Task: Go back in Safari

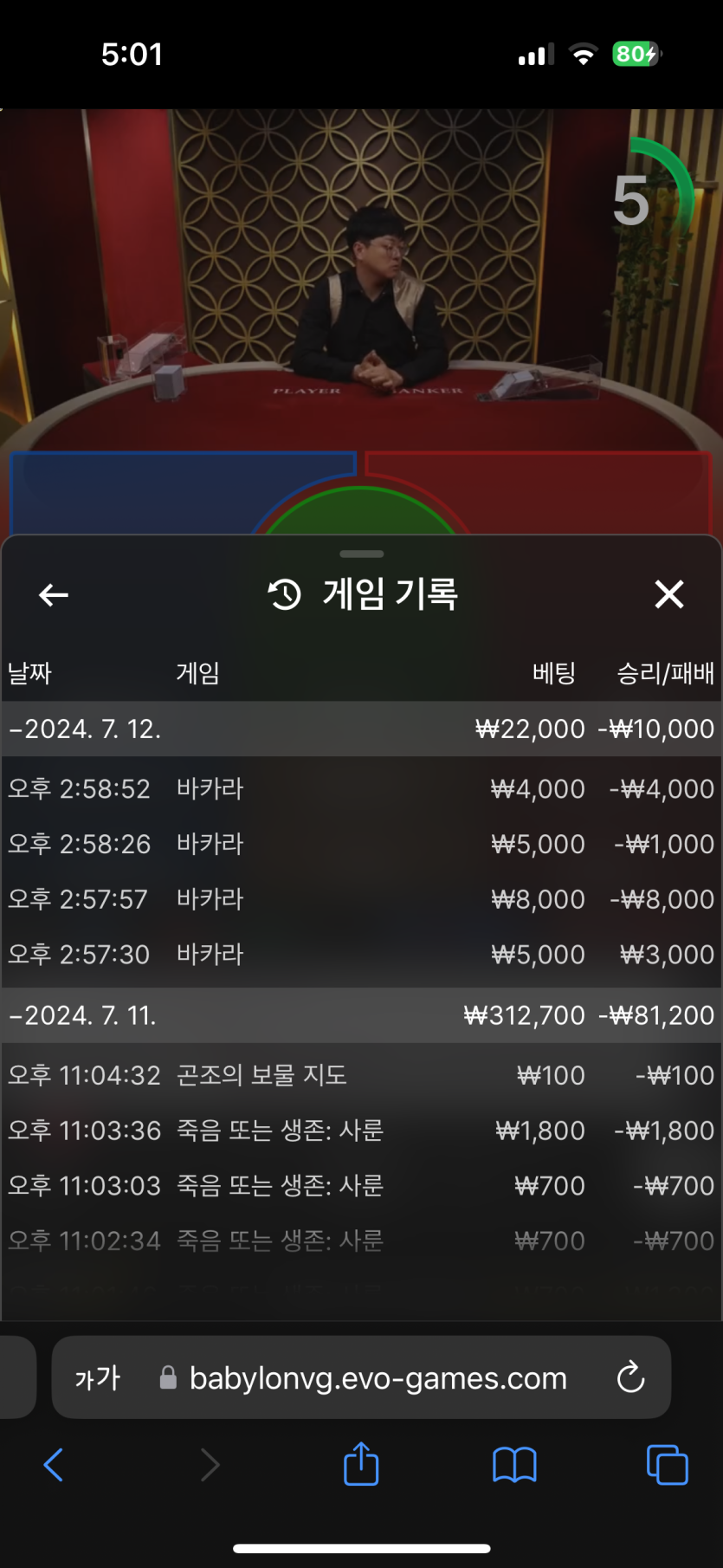Action: [x=54, y=1465]
